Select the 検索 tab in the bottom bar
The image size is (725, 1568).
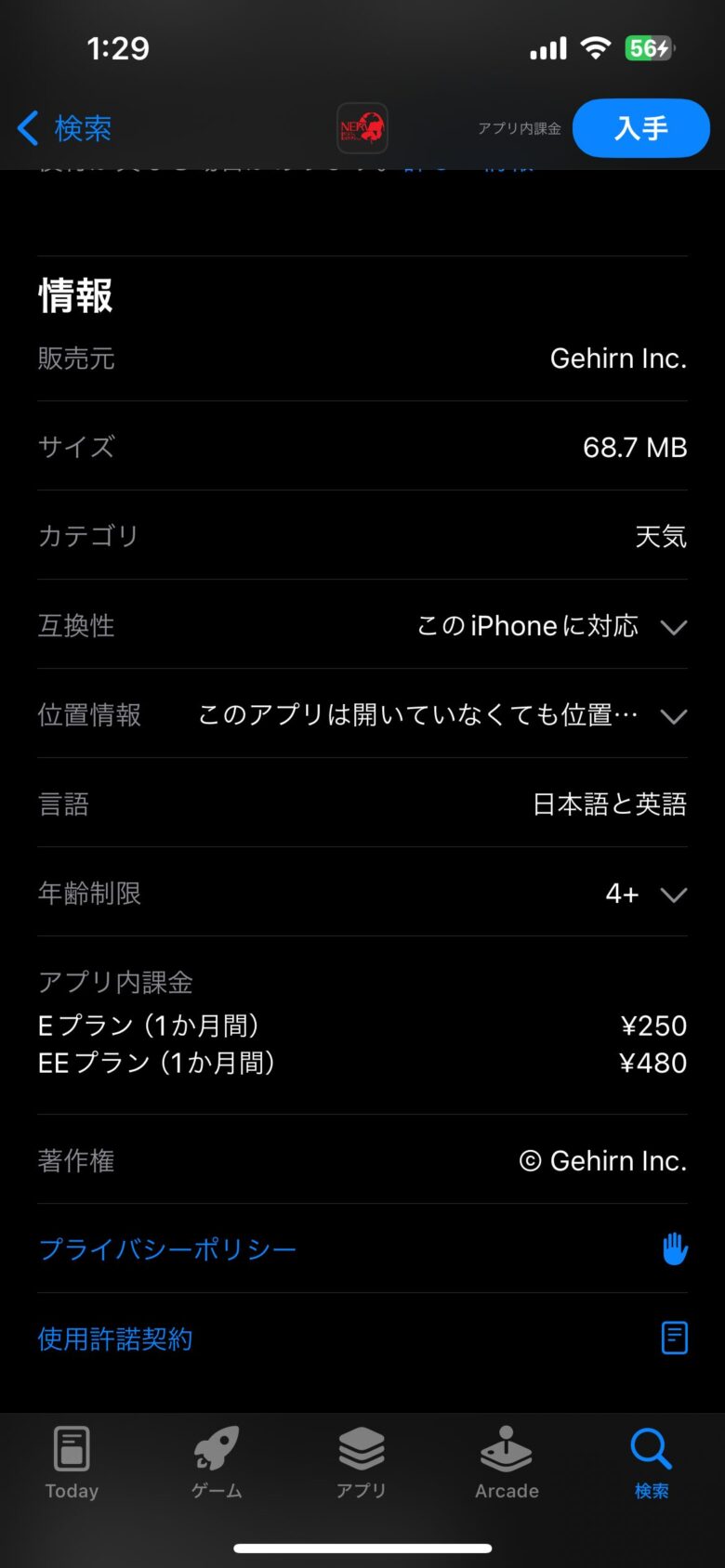pos(652,1463)
